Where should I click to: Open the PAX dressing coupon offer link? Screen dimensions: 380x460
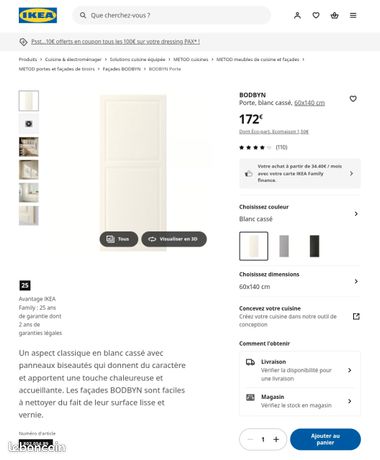coord(115,42)
